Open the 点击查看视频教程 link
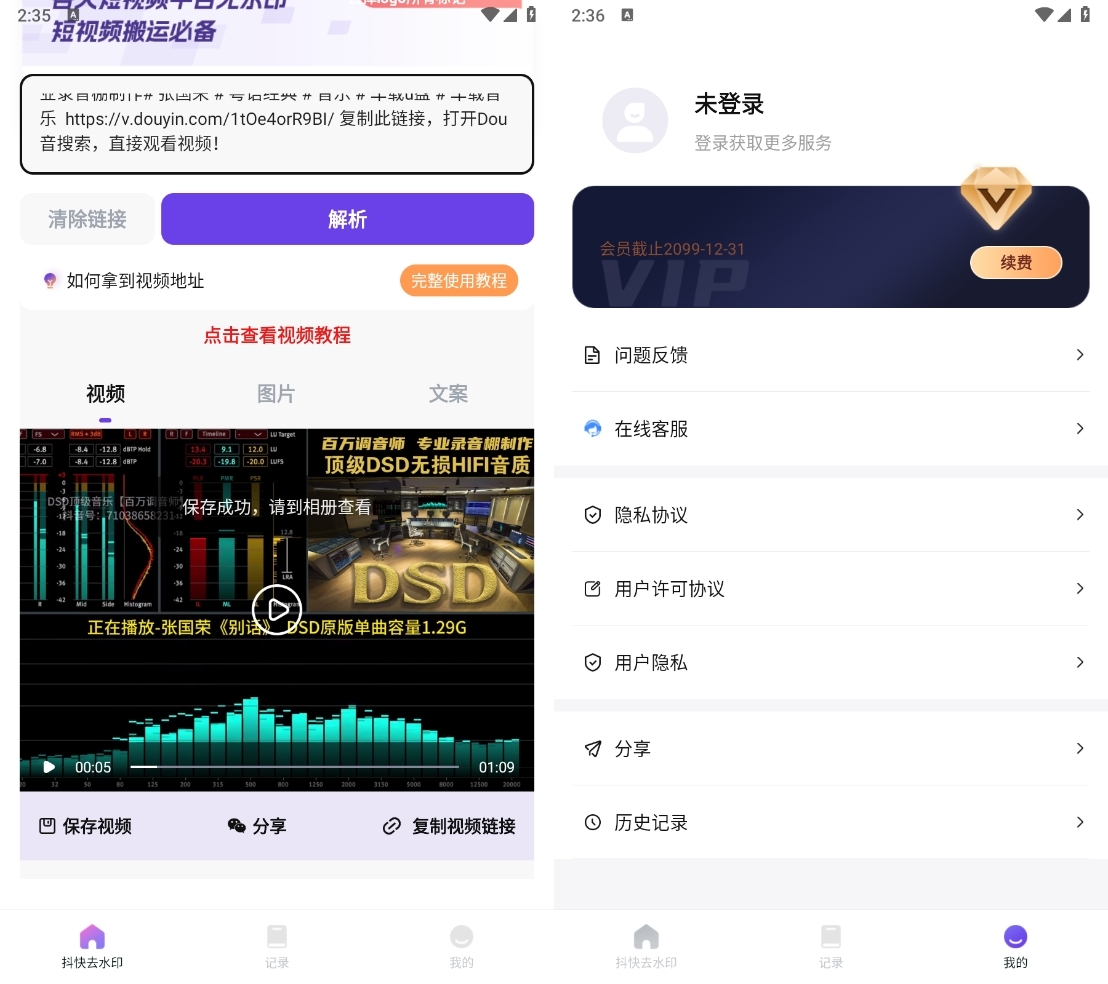Viewport: 1108px width, 984px height. pyautogui.click(x=277, y=336)
